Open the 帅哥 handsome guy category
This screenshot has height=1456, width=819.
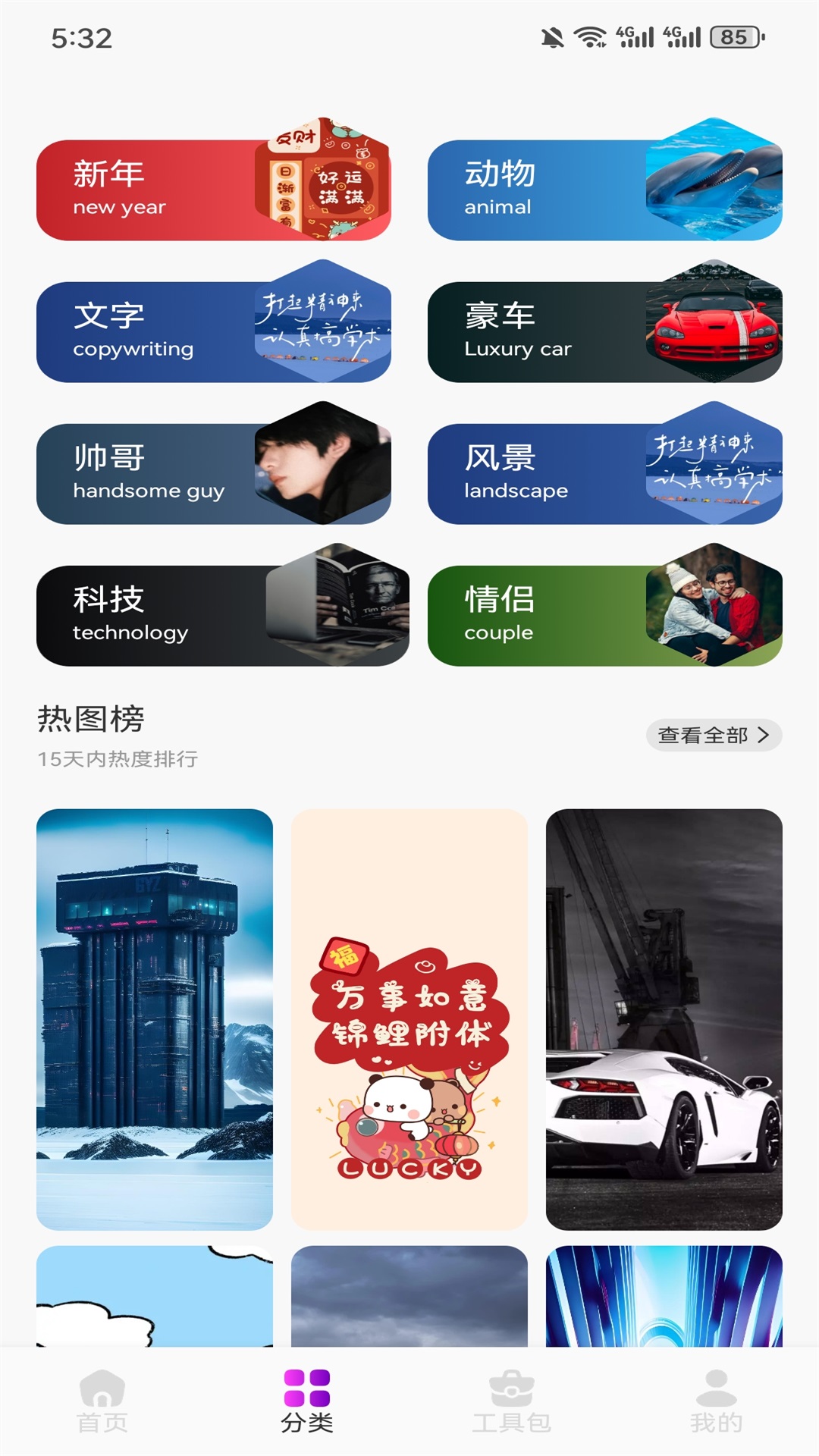coord(213,473)
